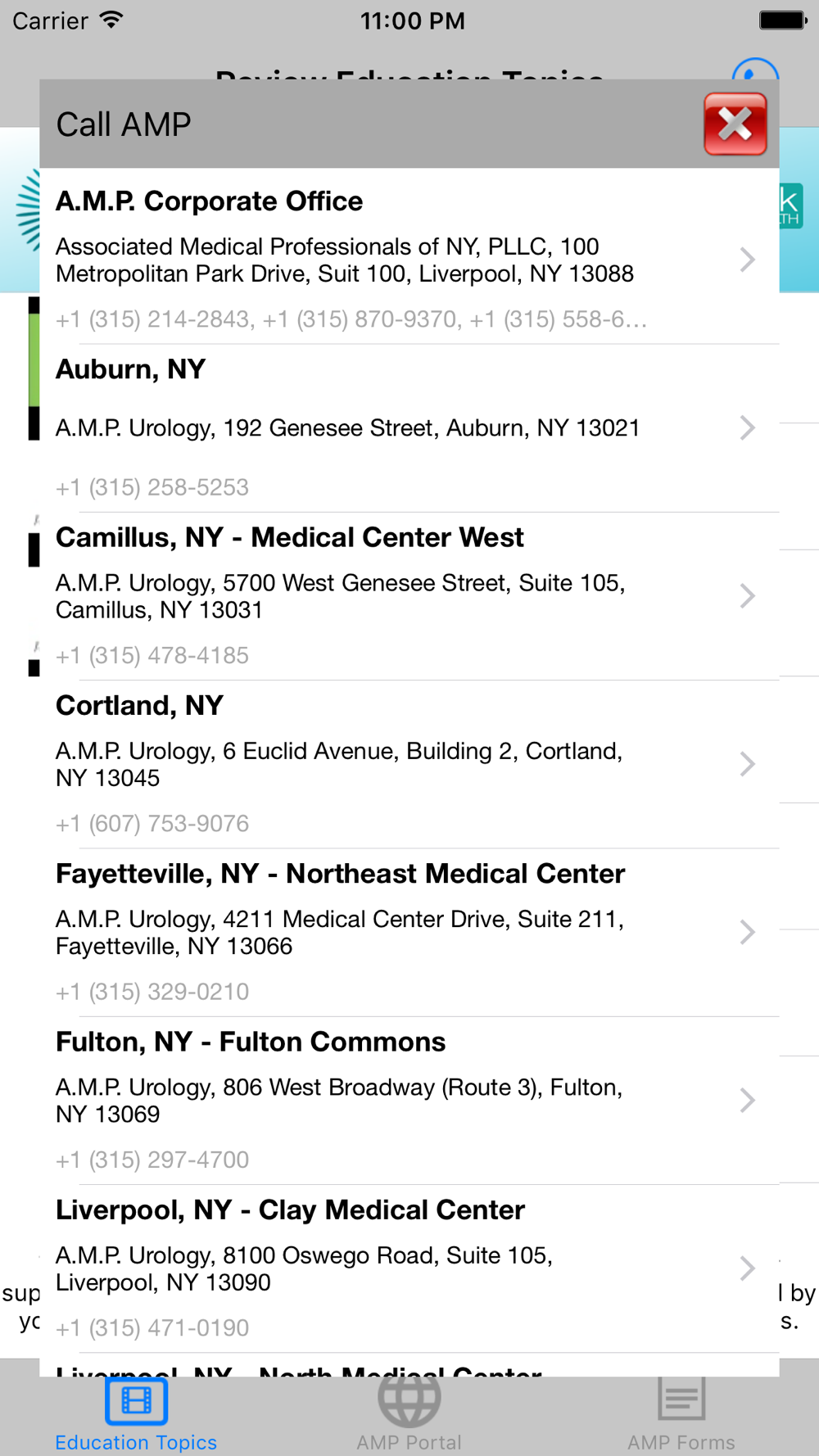Open Liverpool, NY - Clay Medical Center
Viewport: 819px width, 1456px height.
[x=409, y=1268]
